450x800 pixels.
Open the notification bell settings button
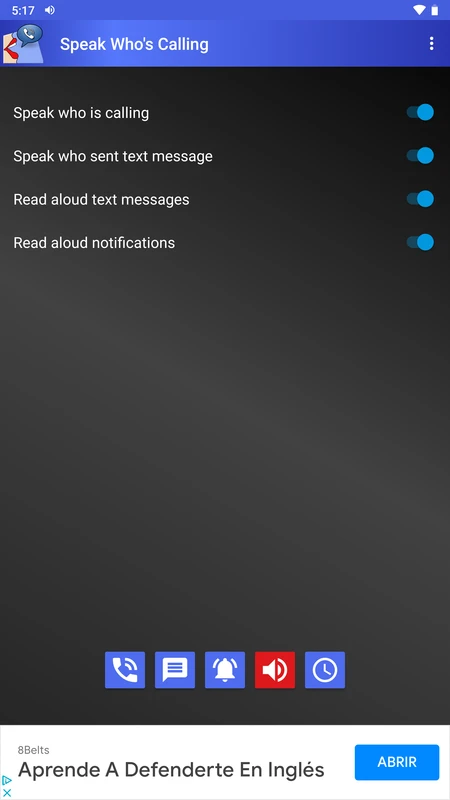click(x=225, y=670)
